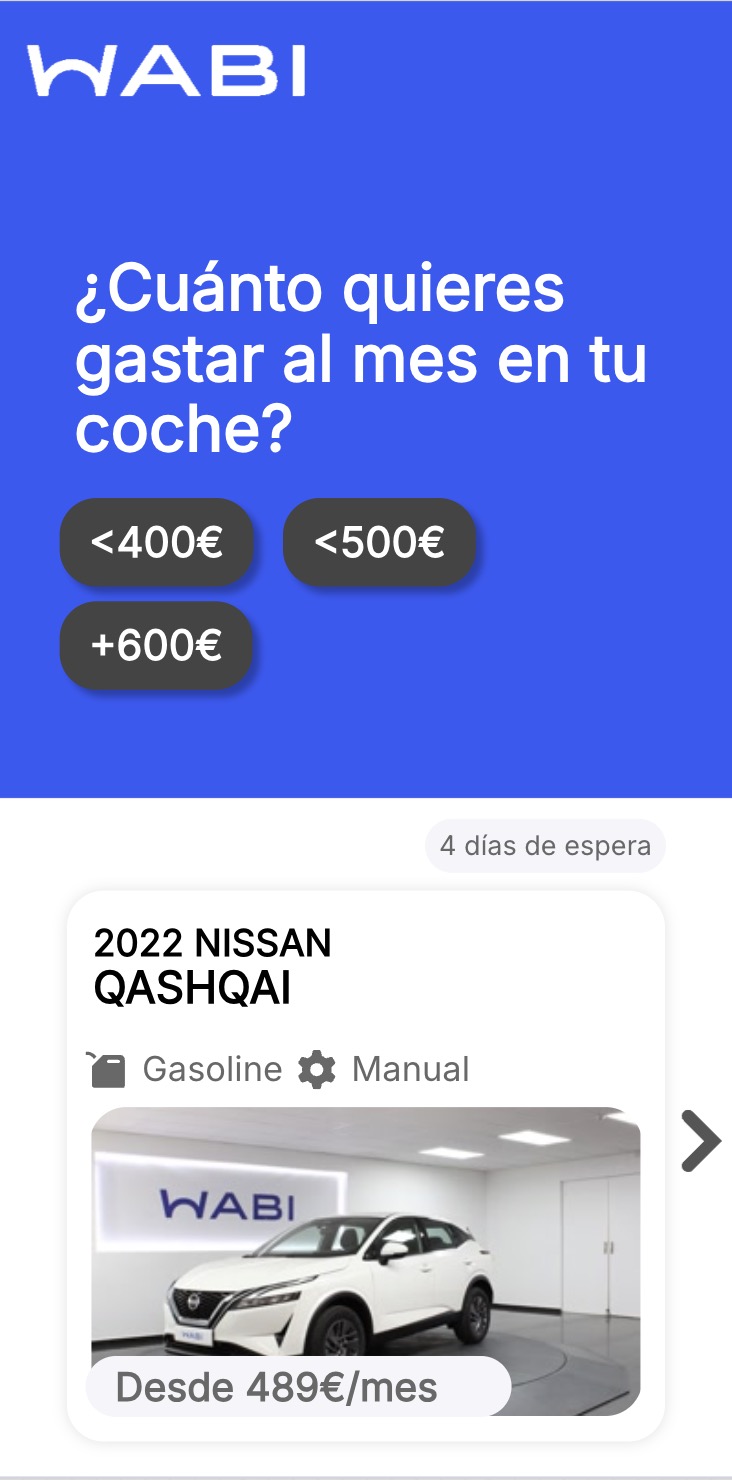This screenshot has width=732, height=1480.
Task: Open the 2022 Nissan Qashqai card
Action: 365,1165
